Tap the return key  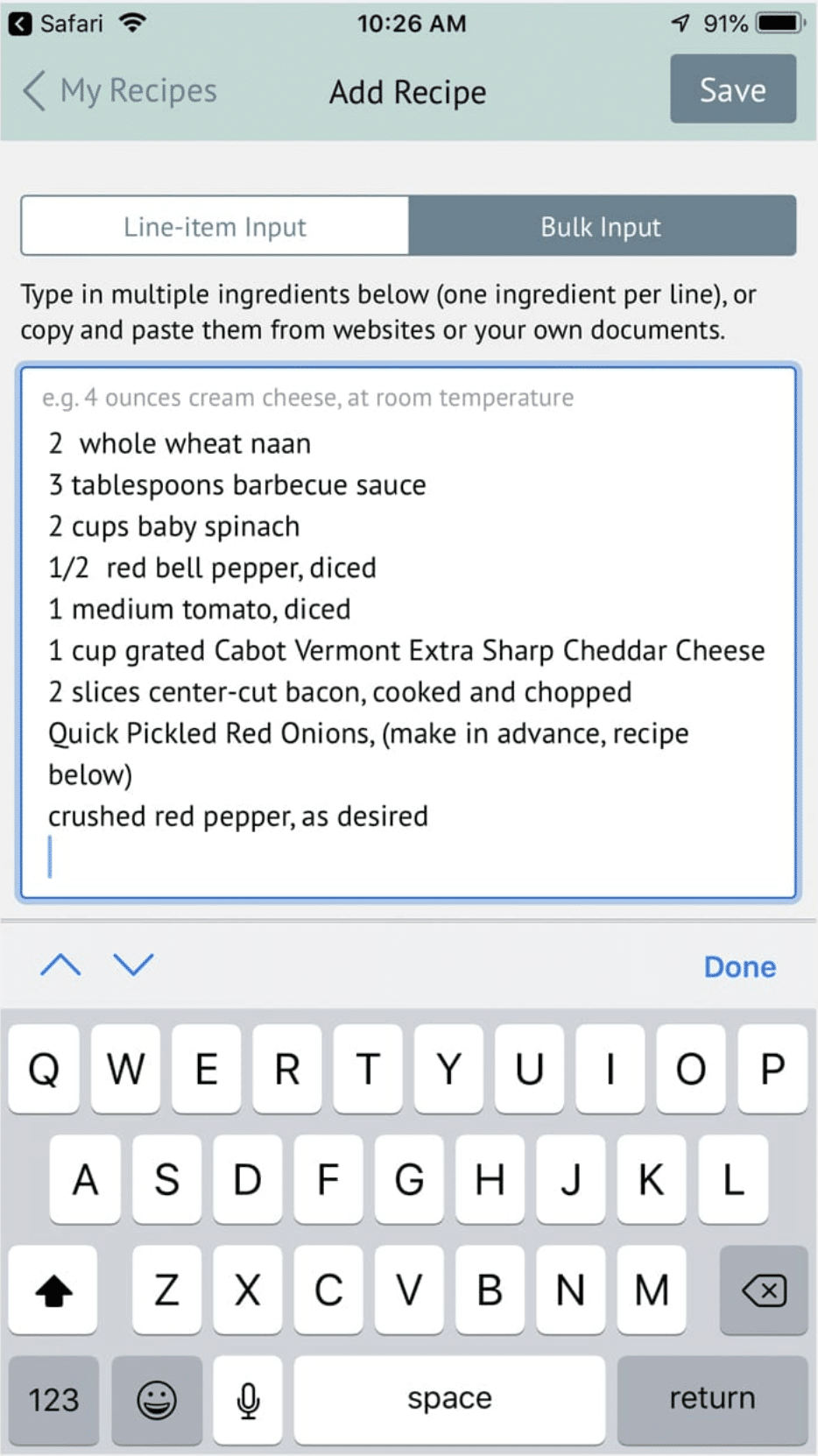pos(711,1399)
